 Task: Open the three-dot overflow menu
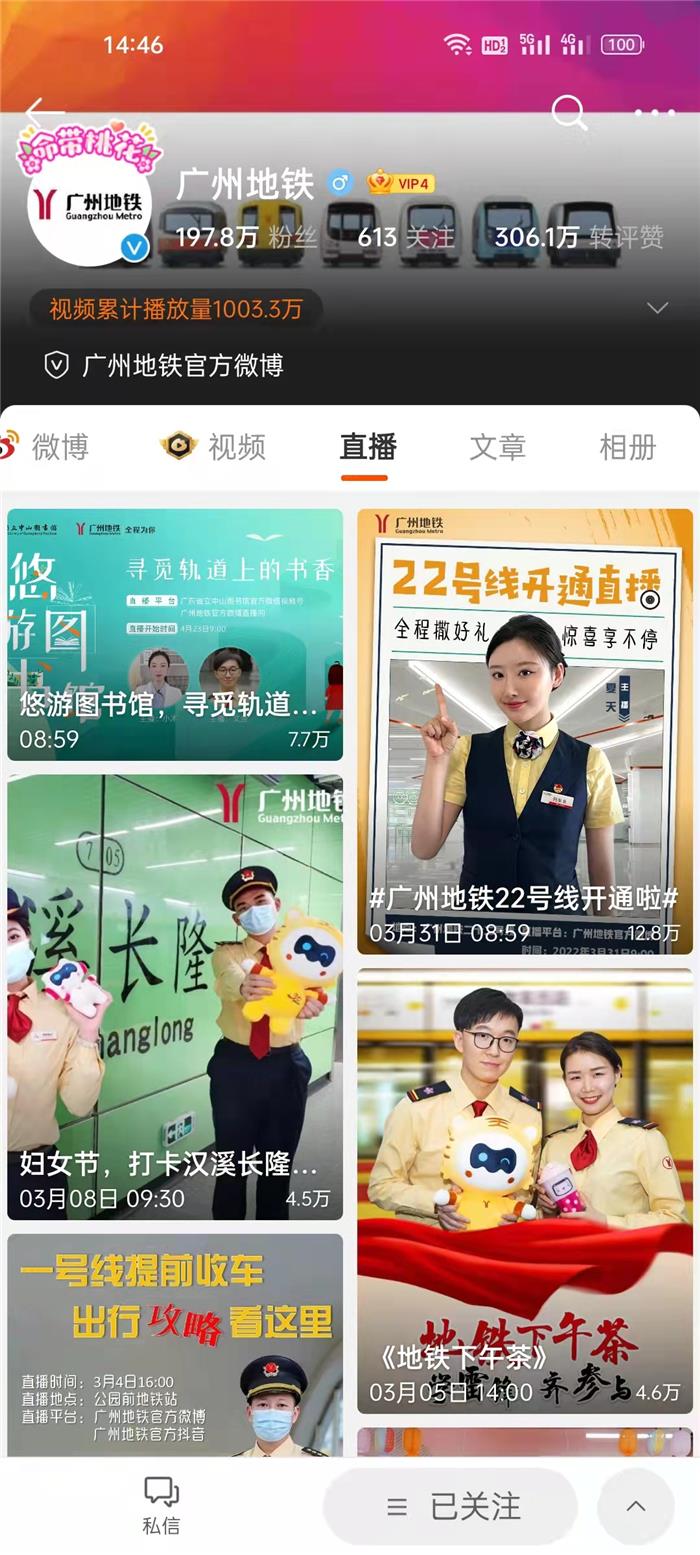[656, 113]
